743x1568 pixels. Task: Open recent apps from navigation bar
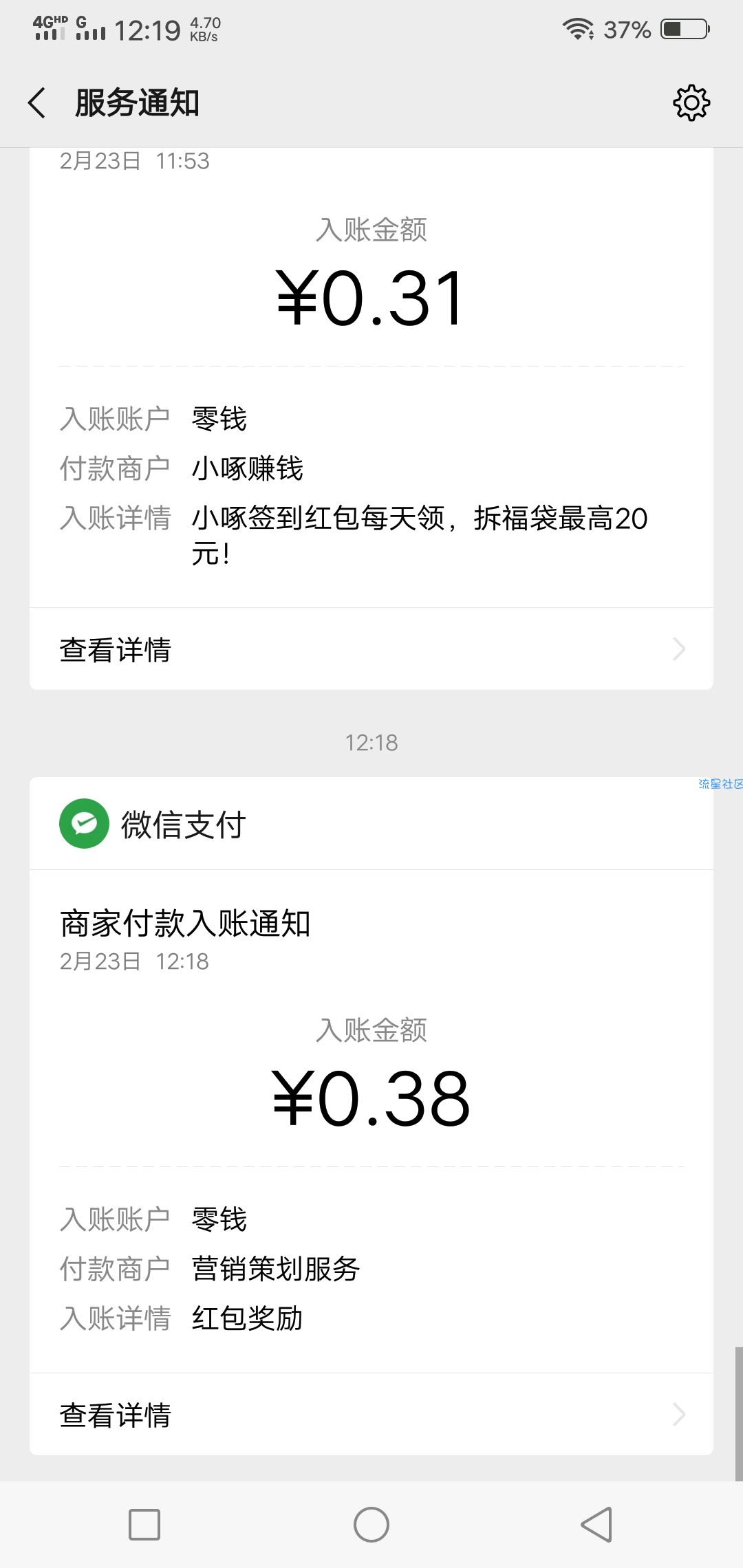pos(144,1525)
